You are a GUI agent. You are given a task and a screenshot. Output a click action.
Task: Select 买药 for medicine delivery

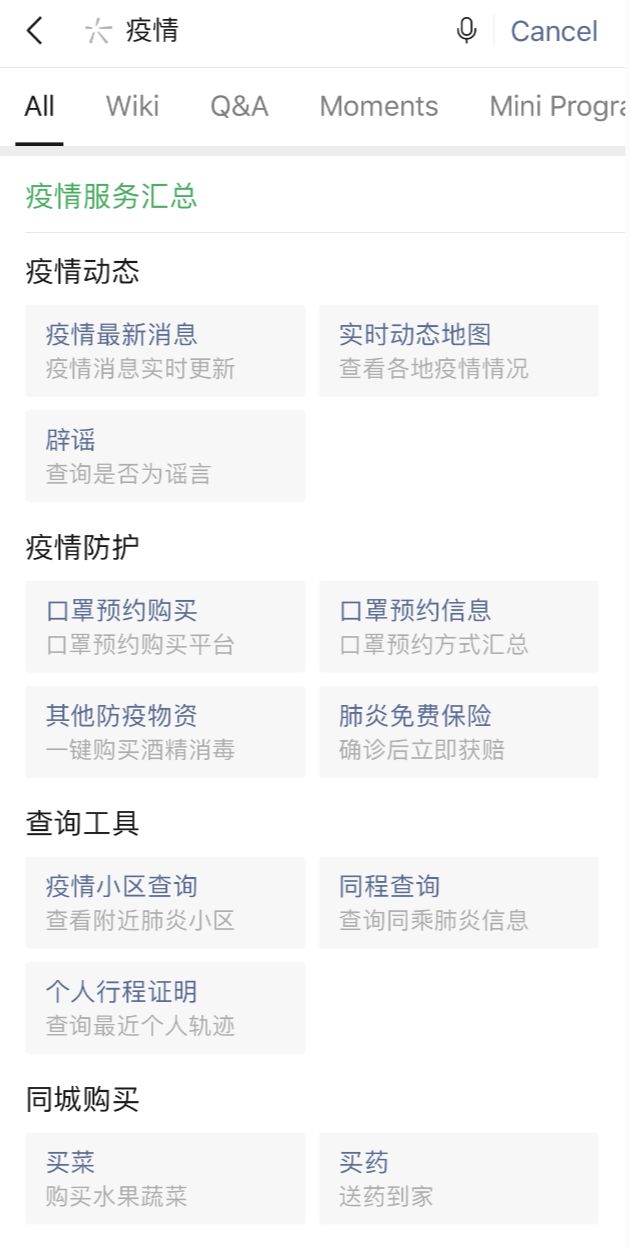(x=459, y=1179)
